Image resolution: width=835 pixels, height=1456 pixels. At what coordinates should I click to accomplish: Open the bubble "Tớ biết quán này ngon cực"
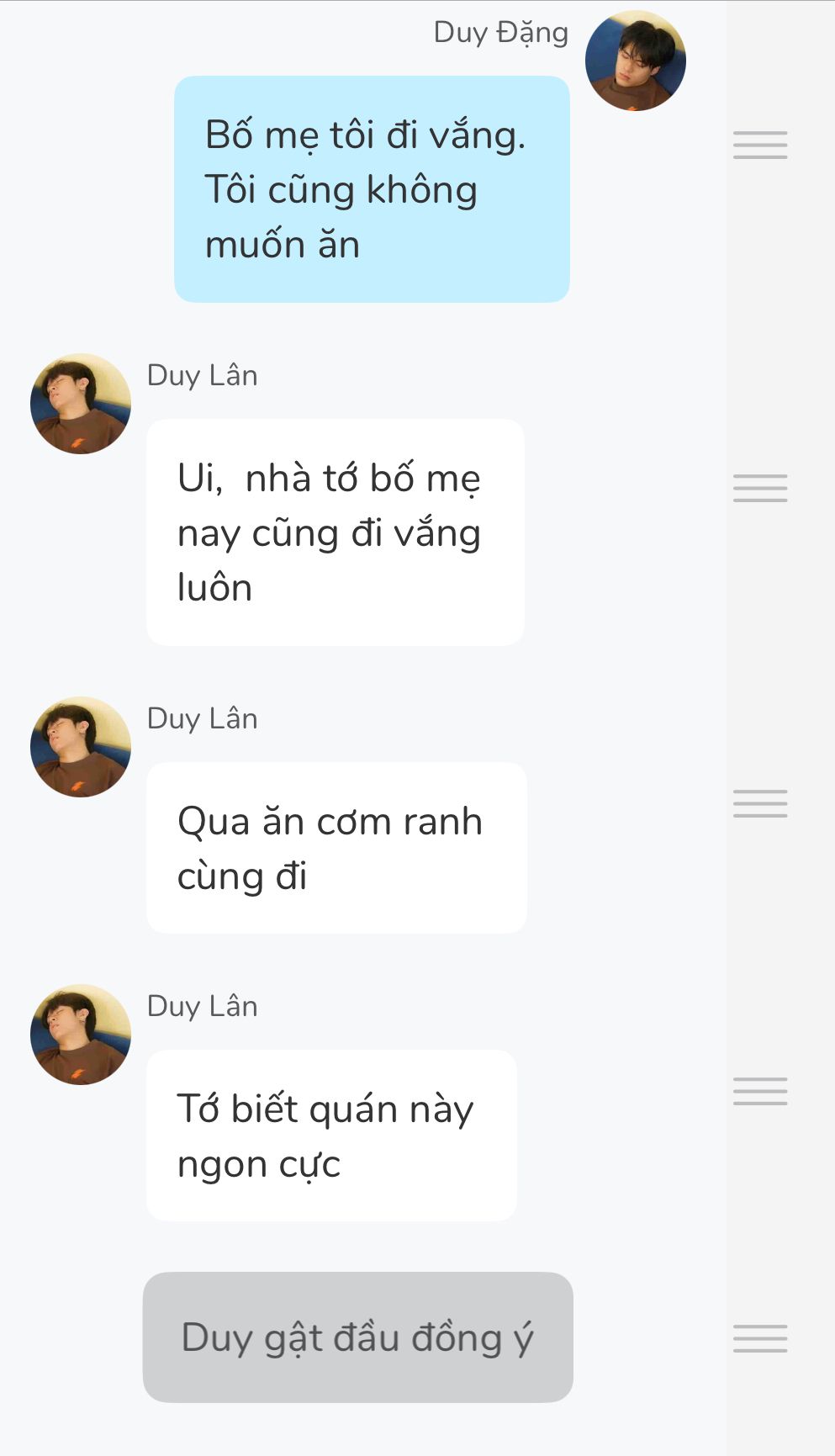coord(331,1136)
